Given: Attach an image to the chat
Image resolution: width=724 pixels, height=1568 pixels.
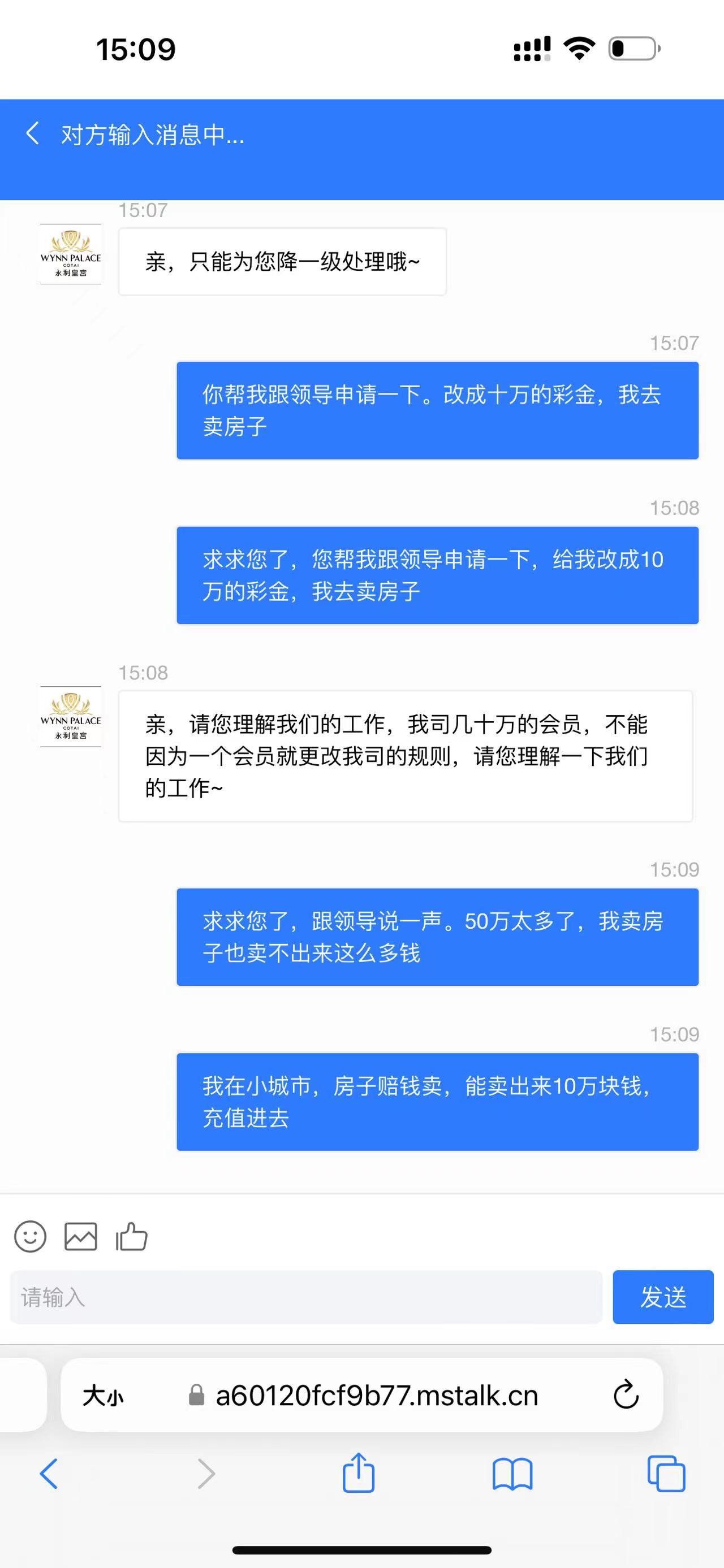Looking at the screenshot, I should 80,1237.
